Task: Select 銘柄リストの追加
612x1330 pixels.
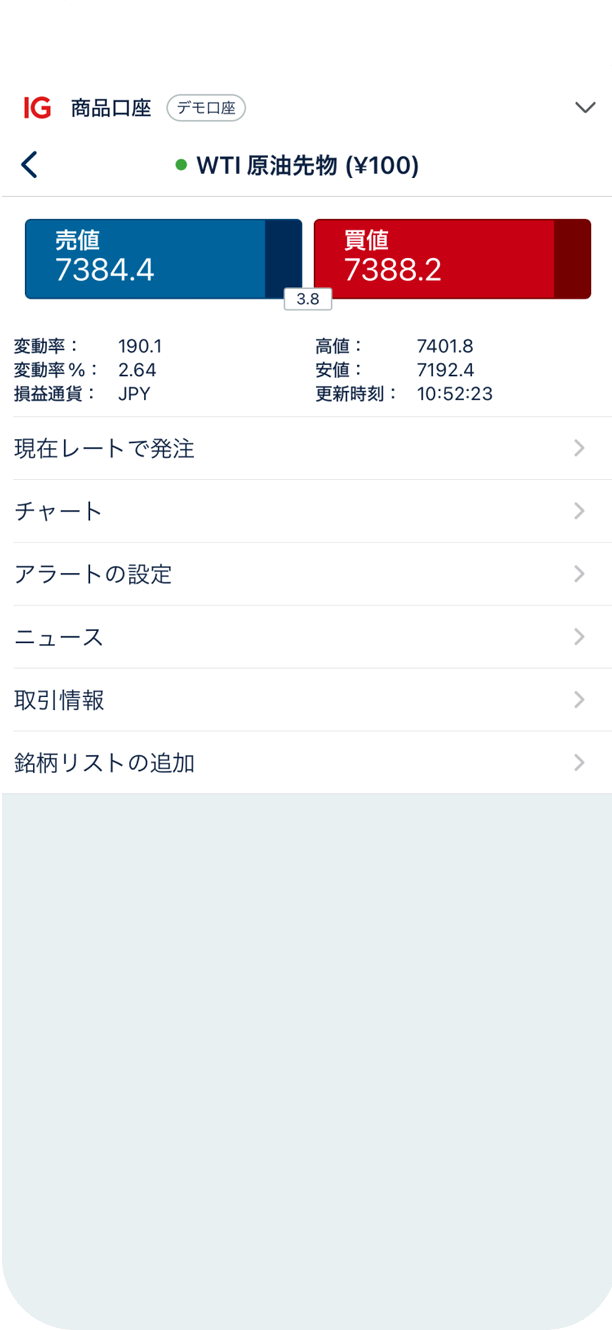Action: 306,764
